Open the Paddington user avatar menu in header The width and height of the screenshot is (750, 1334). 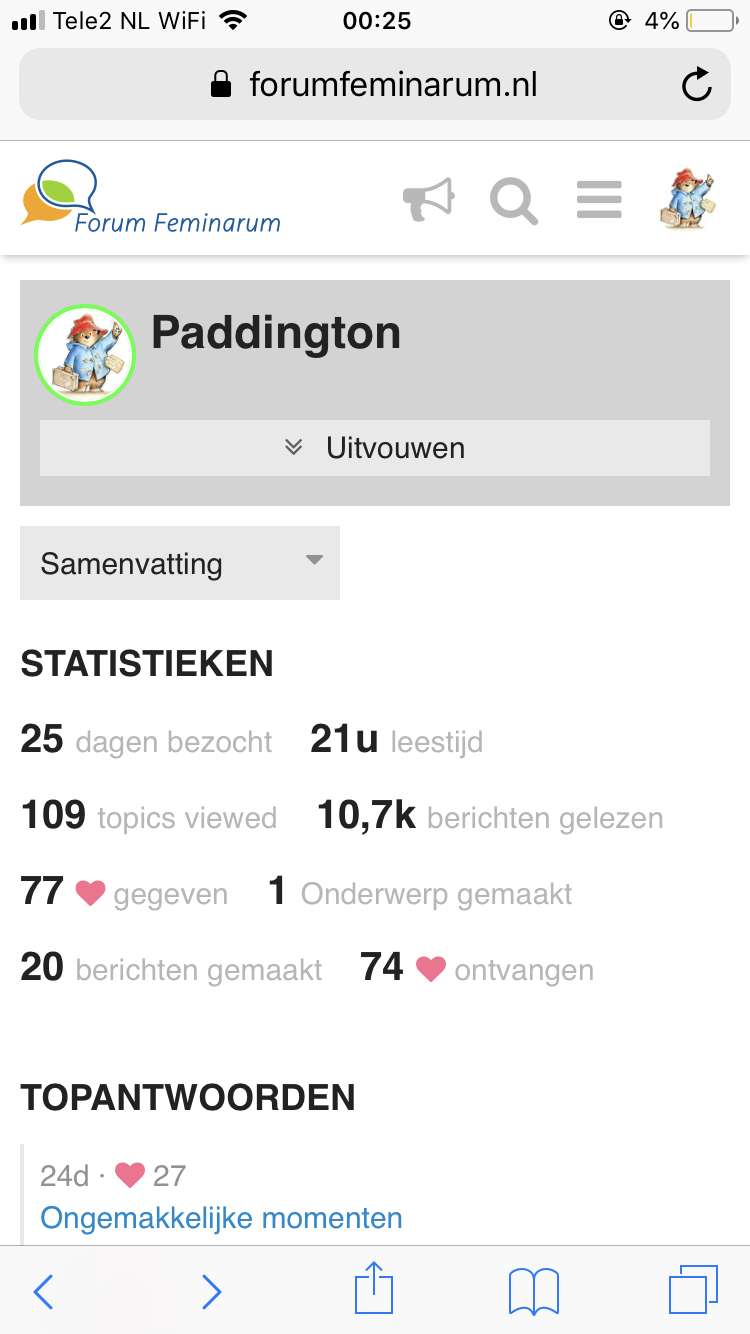click(x=687, y=199)
